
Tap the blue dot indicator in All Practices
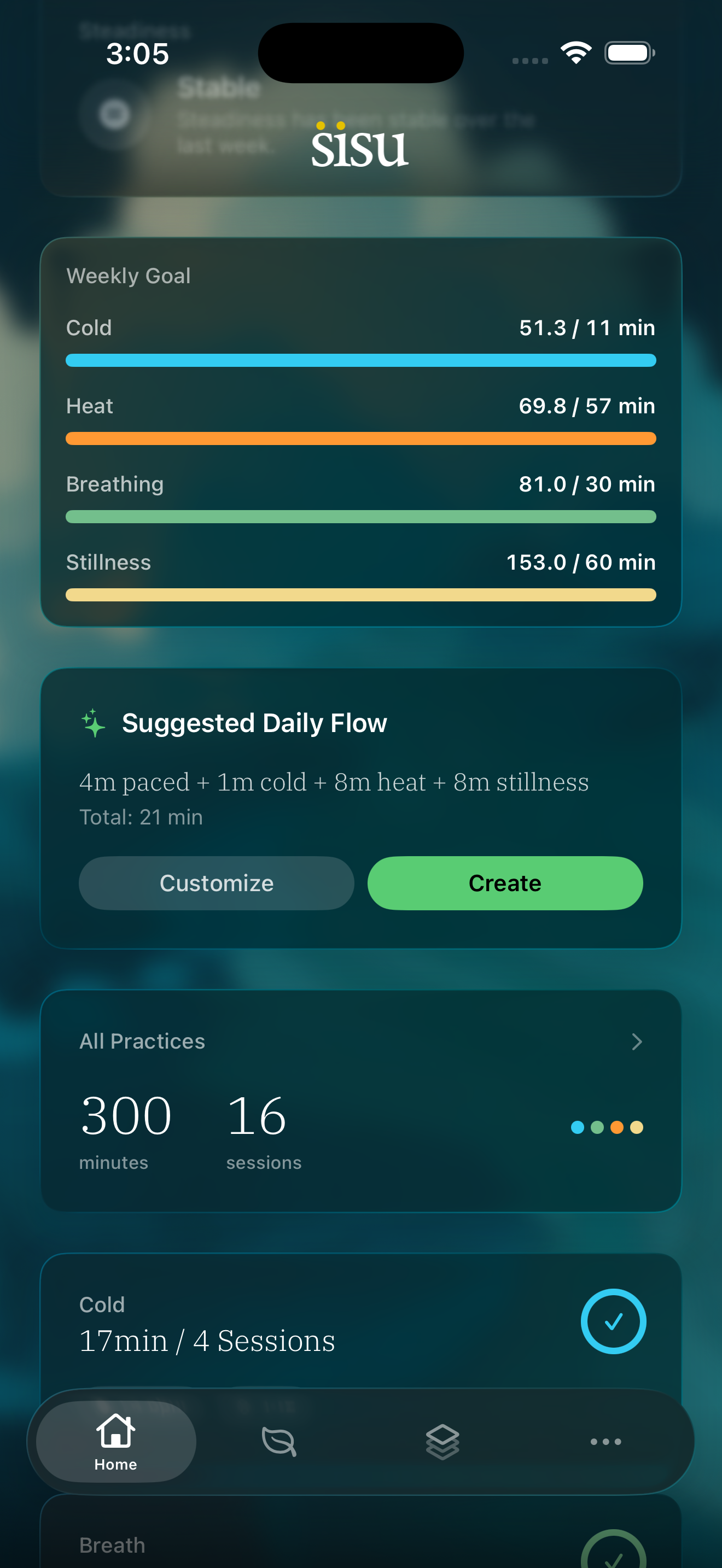point(577,1127)
